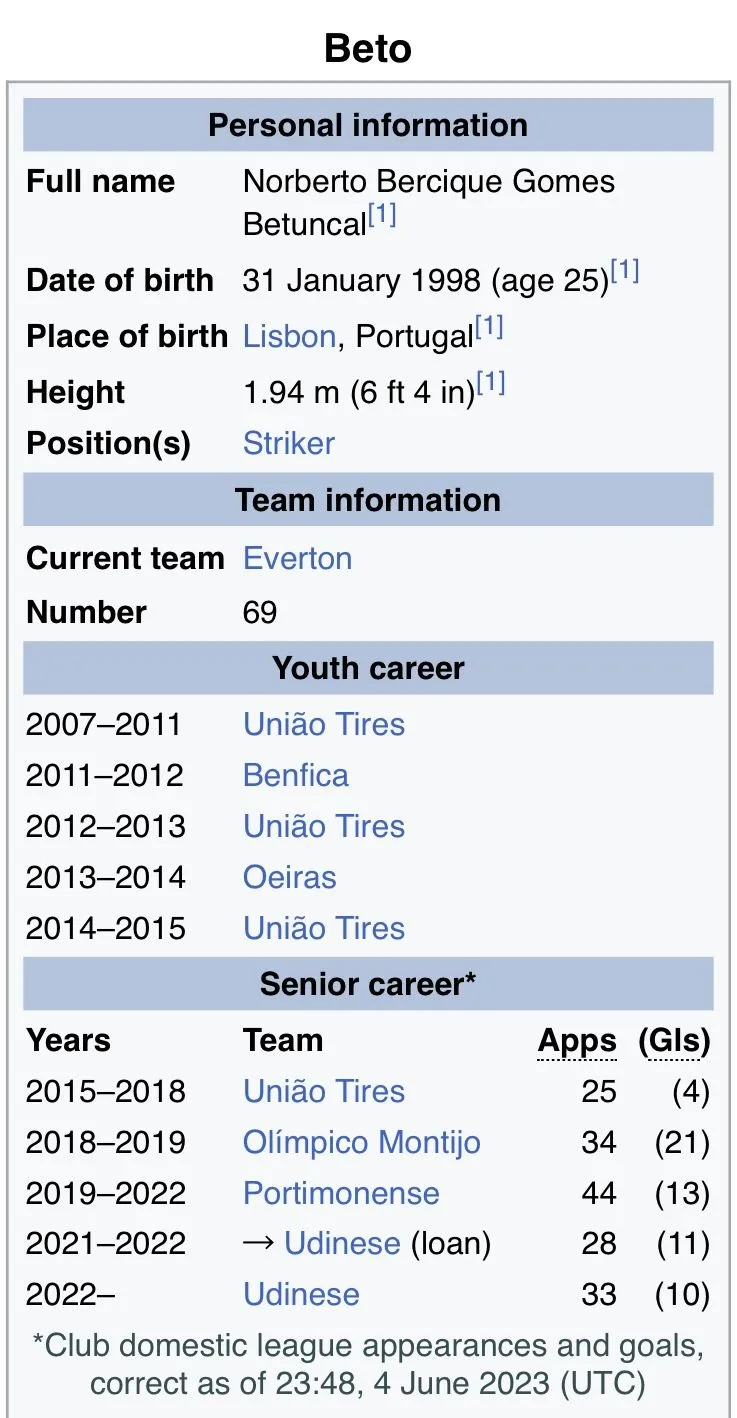Open Udinese in the 2022– row
This screenshot has height=1418, width=737.
pos(301,1294)
